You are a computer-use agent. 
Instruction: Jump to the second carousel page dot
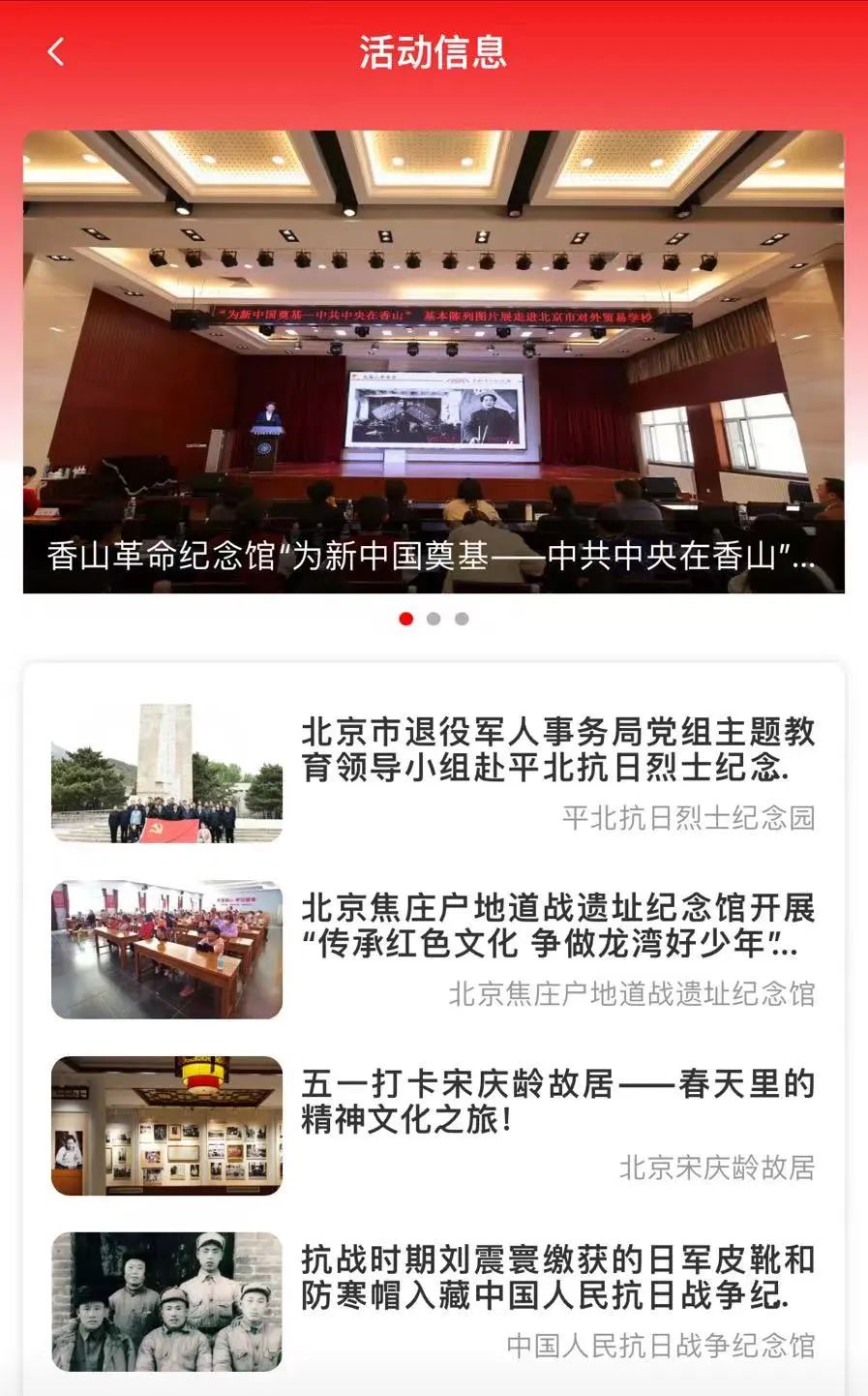434,619
